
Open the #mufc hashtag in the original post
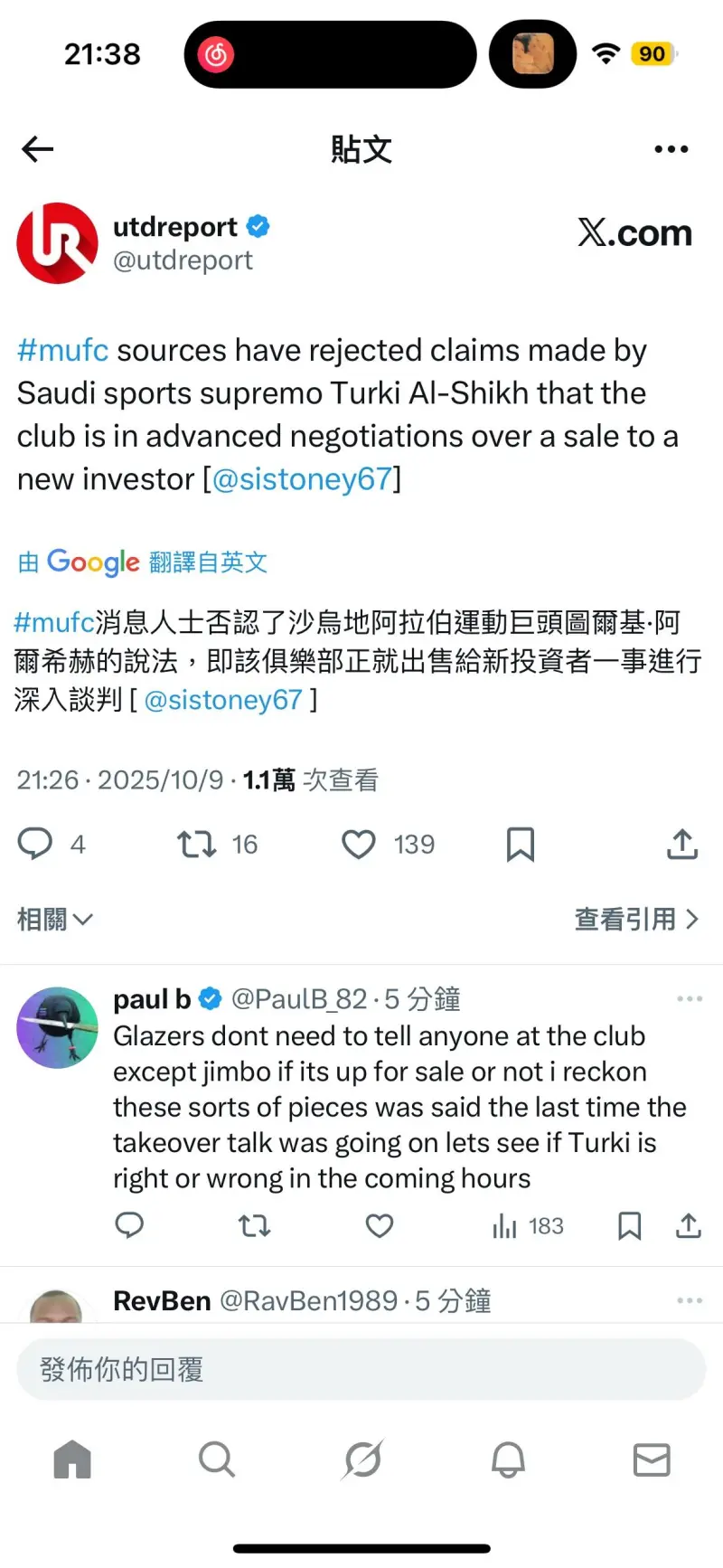[x=62, y=350]
